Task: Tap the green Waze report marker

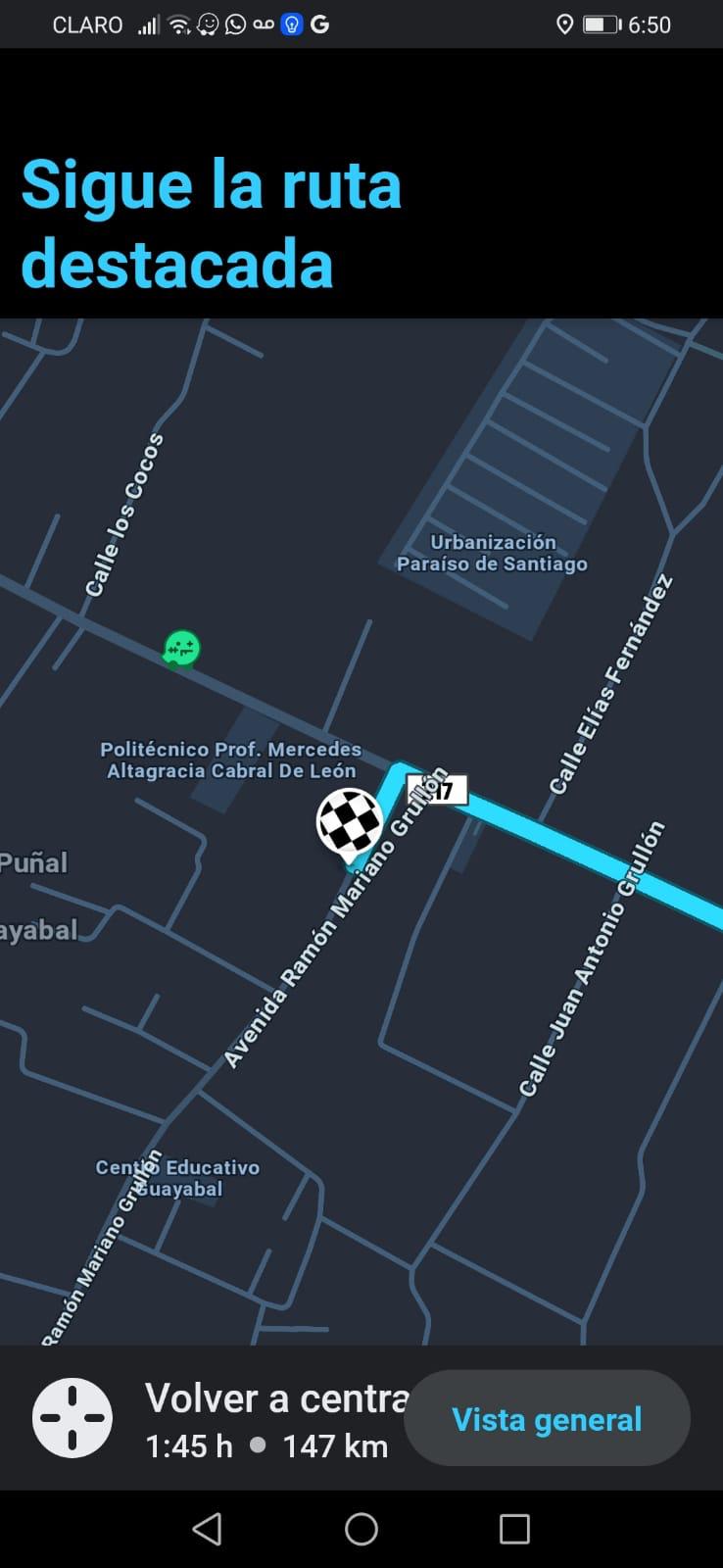Action: [x=182, y=648]
